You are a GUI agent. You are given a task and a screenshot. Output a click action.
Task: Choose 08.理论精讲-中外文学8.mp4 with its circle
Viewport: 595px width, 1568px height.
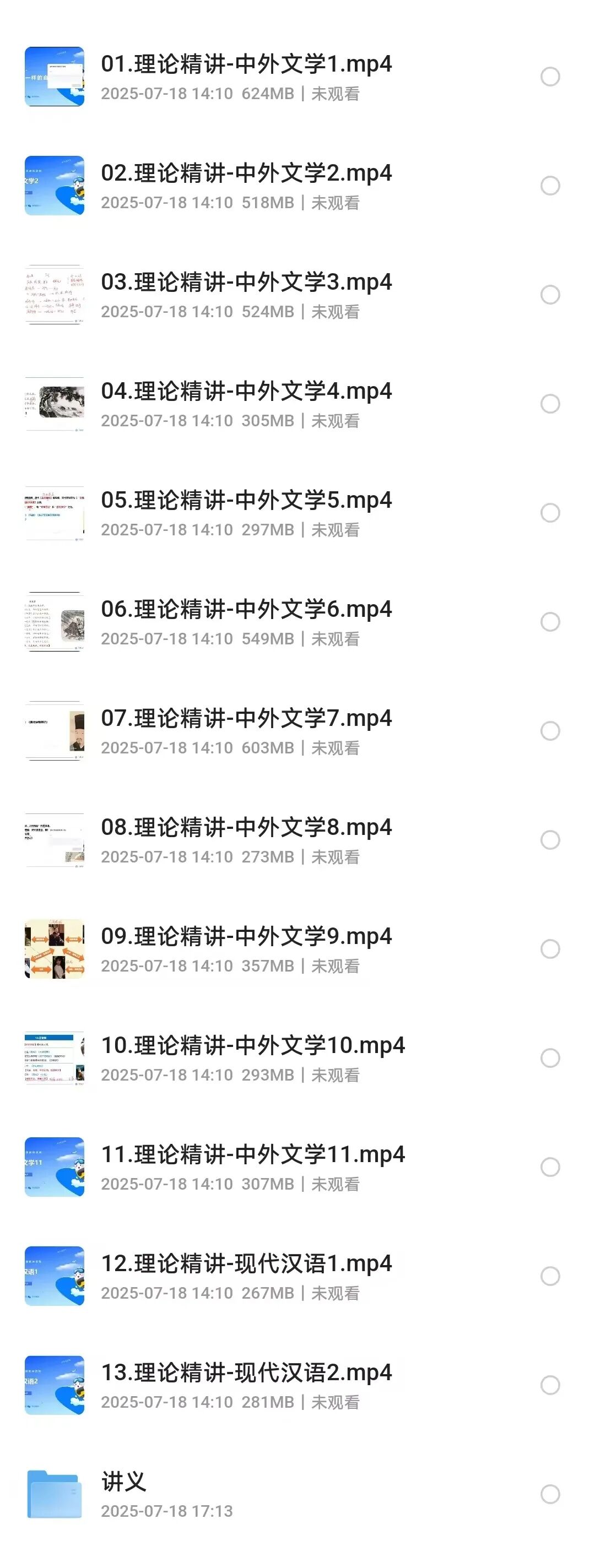550,839
